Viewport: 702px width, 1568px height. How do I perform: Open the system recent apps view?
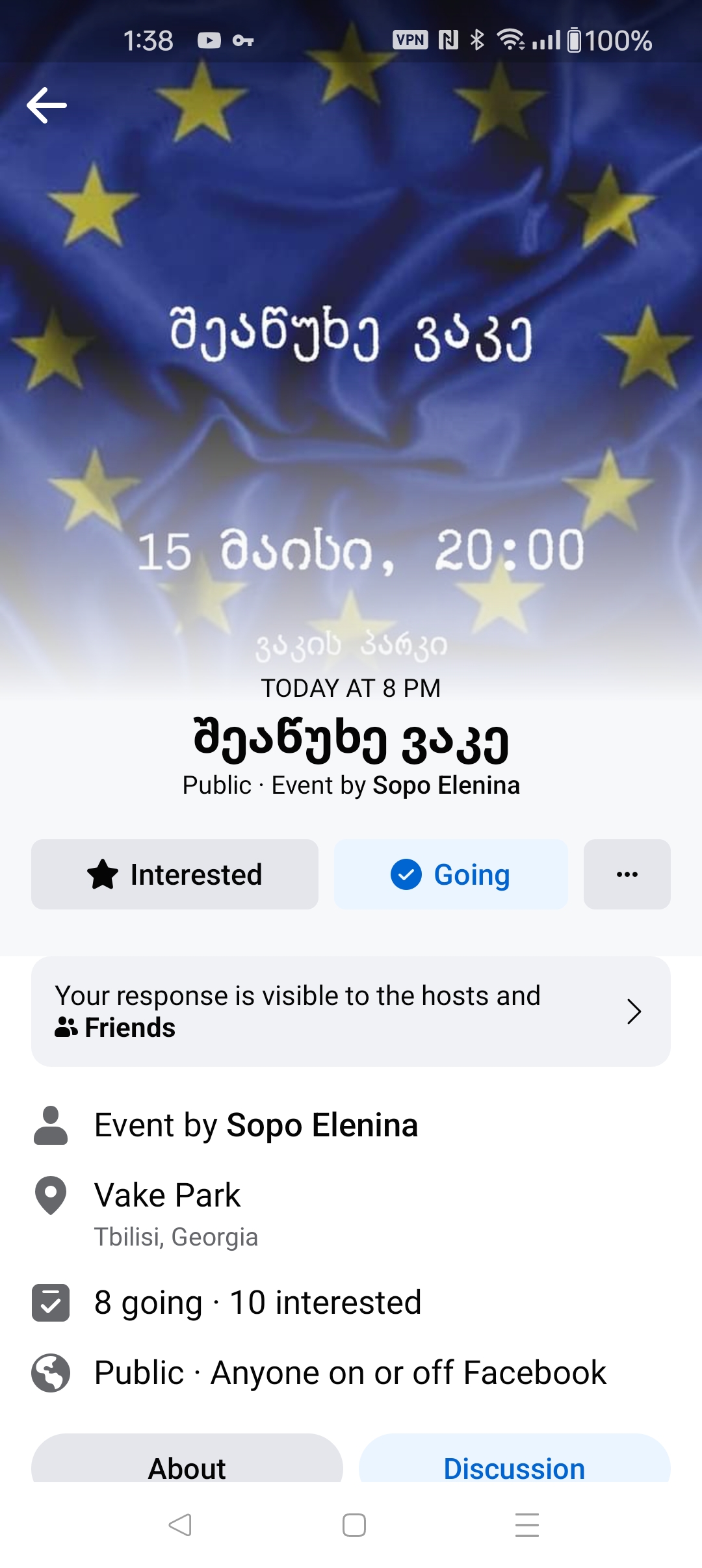point(526,1525)
